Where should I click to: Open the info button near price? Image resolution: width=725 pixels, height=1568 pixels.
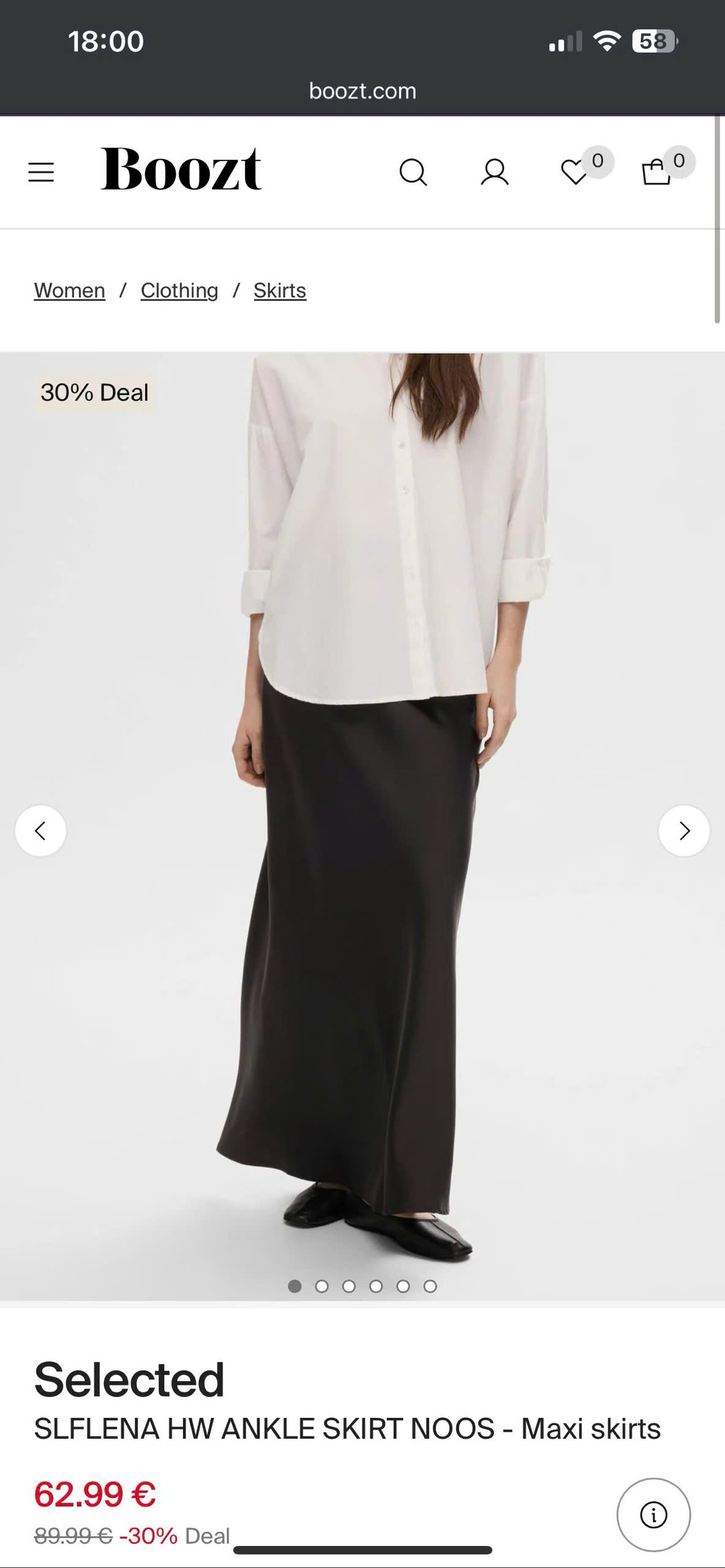653,1515
